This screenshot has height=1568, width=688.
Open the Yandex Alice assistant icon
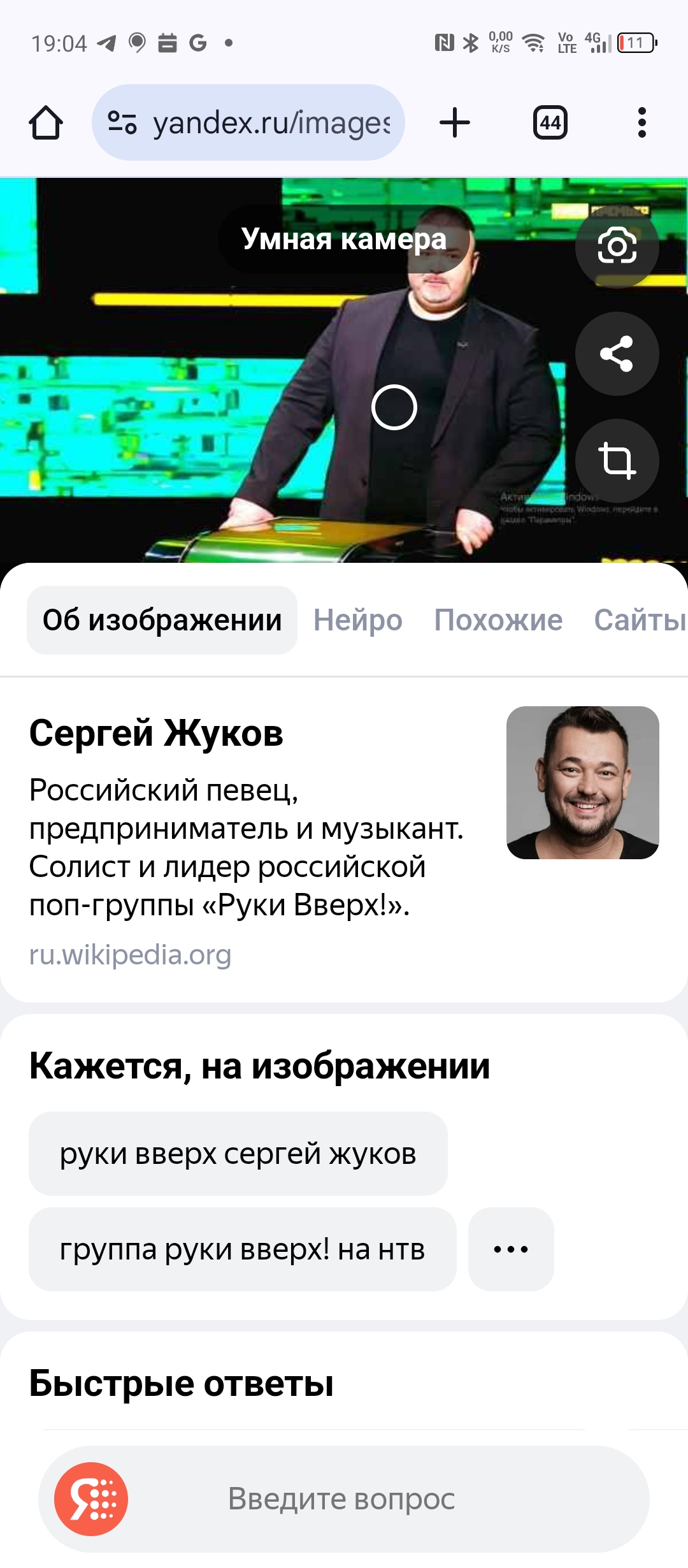click(x=91, y=1499)
